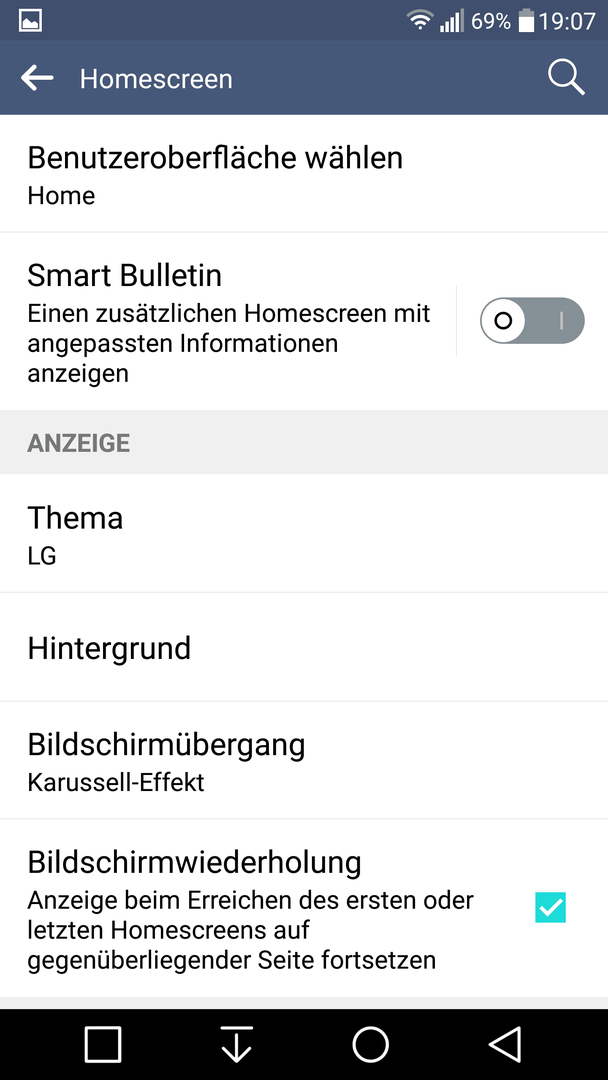Viewport: 608px width, 1080px height.
Task: Open Benutzeroberfläche wählen setting
Action: click(x=304, y=174)
